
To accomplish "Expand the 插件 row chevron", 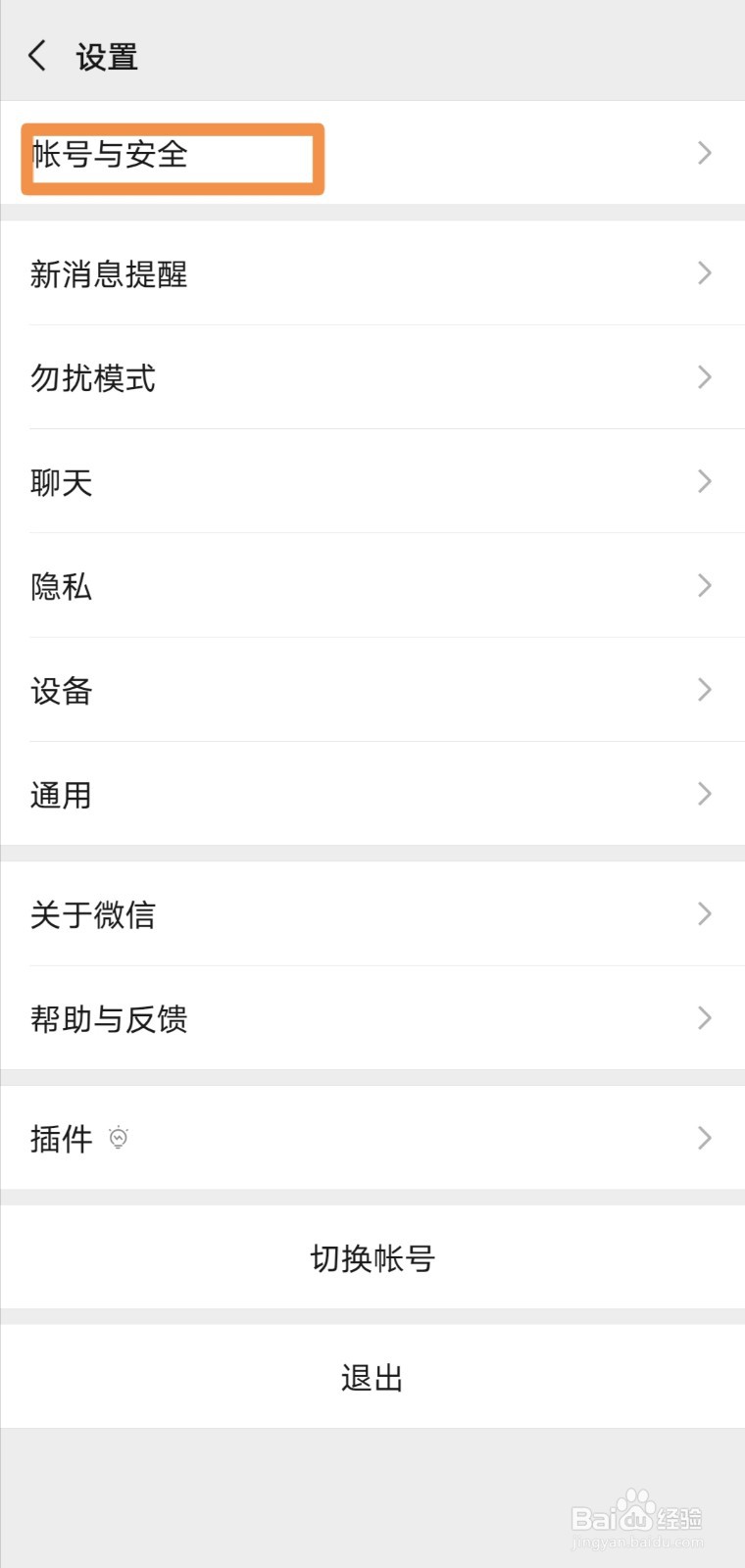I will tap(704, 1139).
